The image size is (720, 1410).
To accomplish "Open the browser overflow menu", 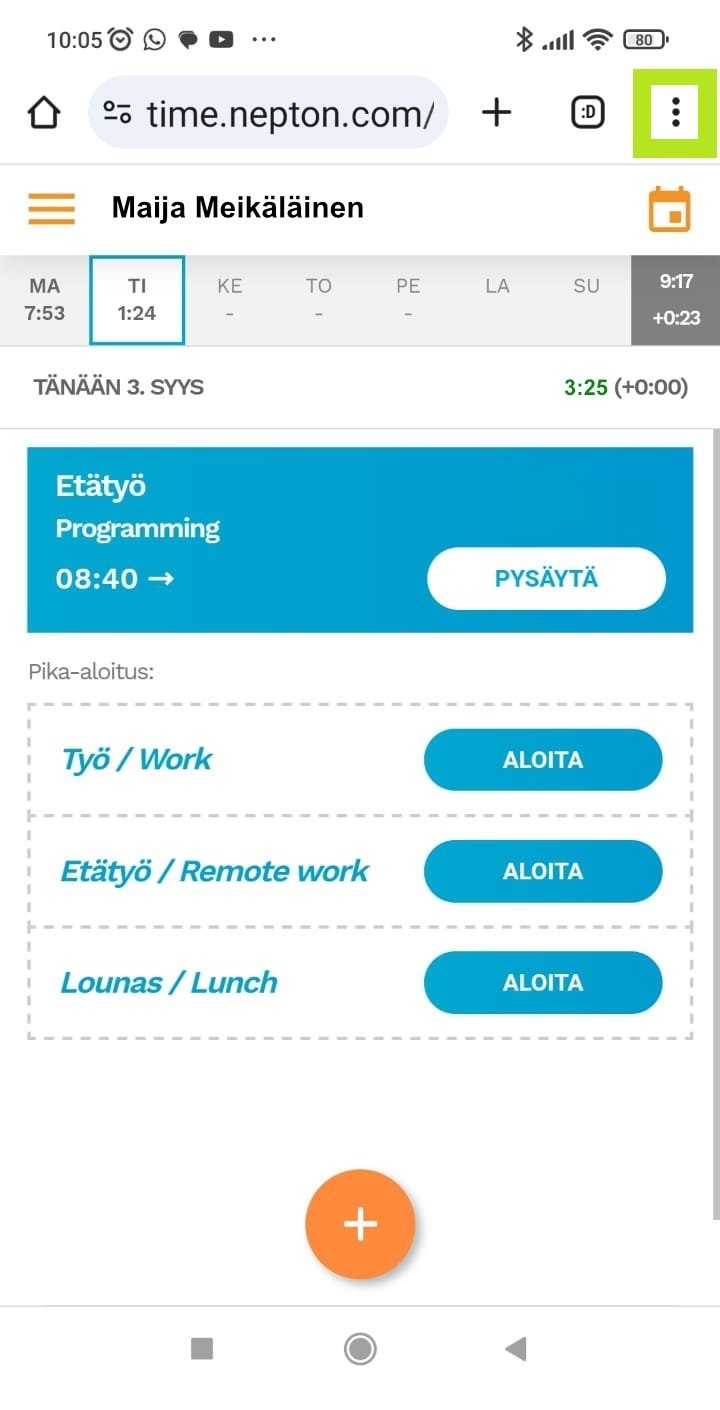I will pos(676,113).
